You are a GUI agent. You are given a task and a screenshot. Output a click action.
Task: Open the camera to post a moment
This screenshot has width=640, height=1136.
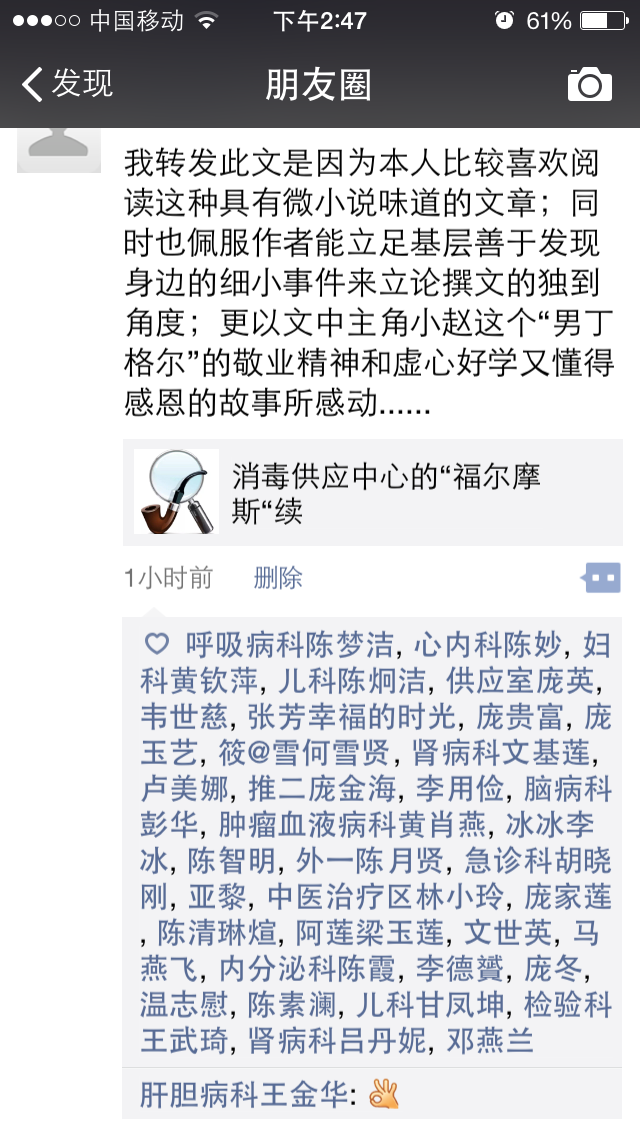pyautogui.click(x=589, y=84)
